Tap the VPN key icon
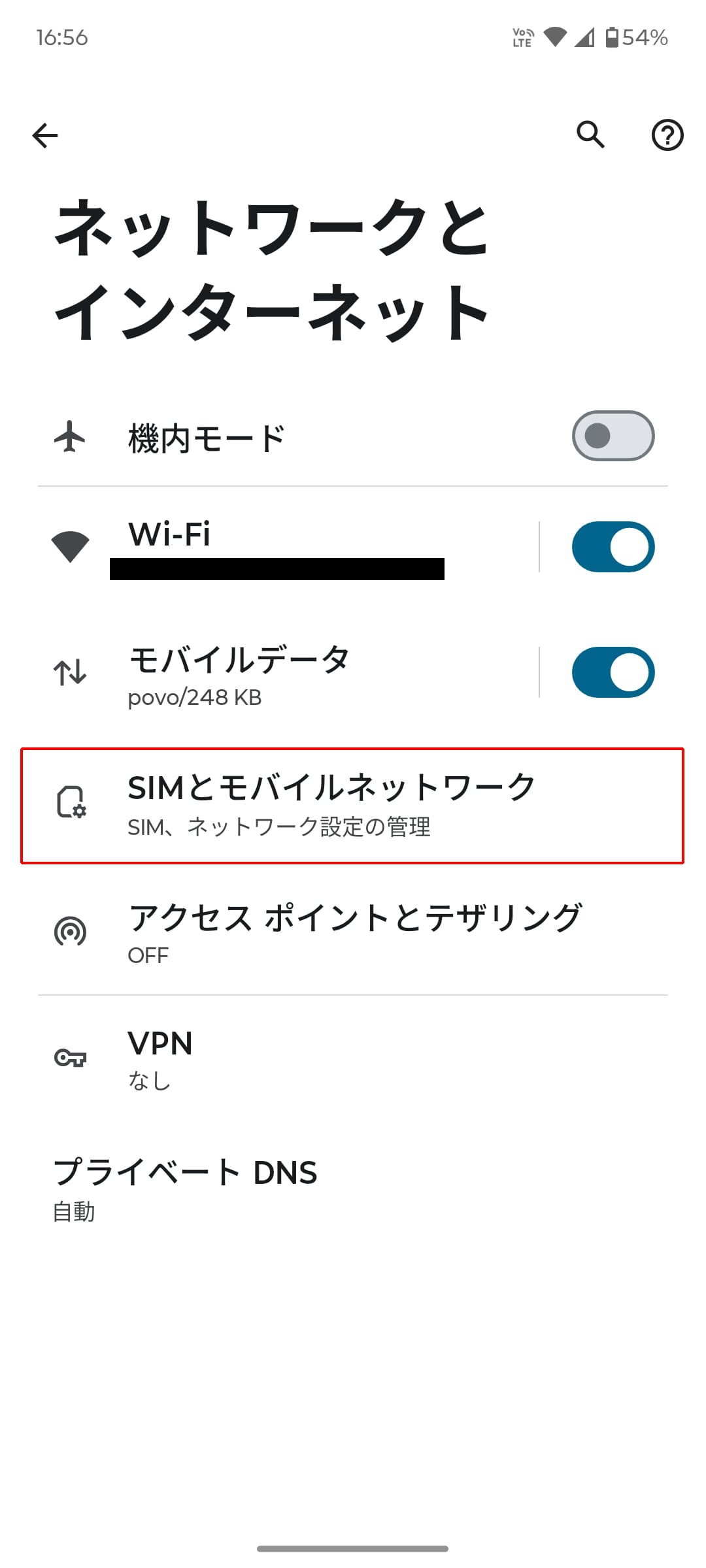The image size is (706, 1568). 71,1057
